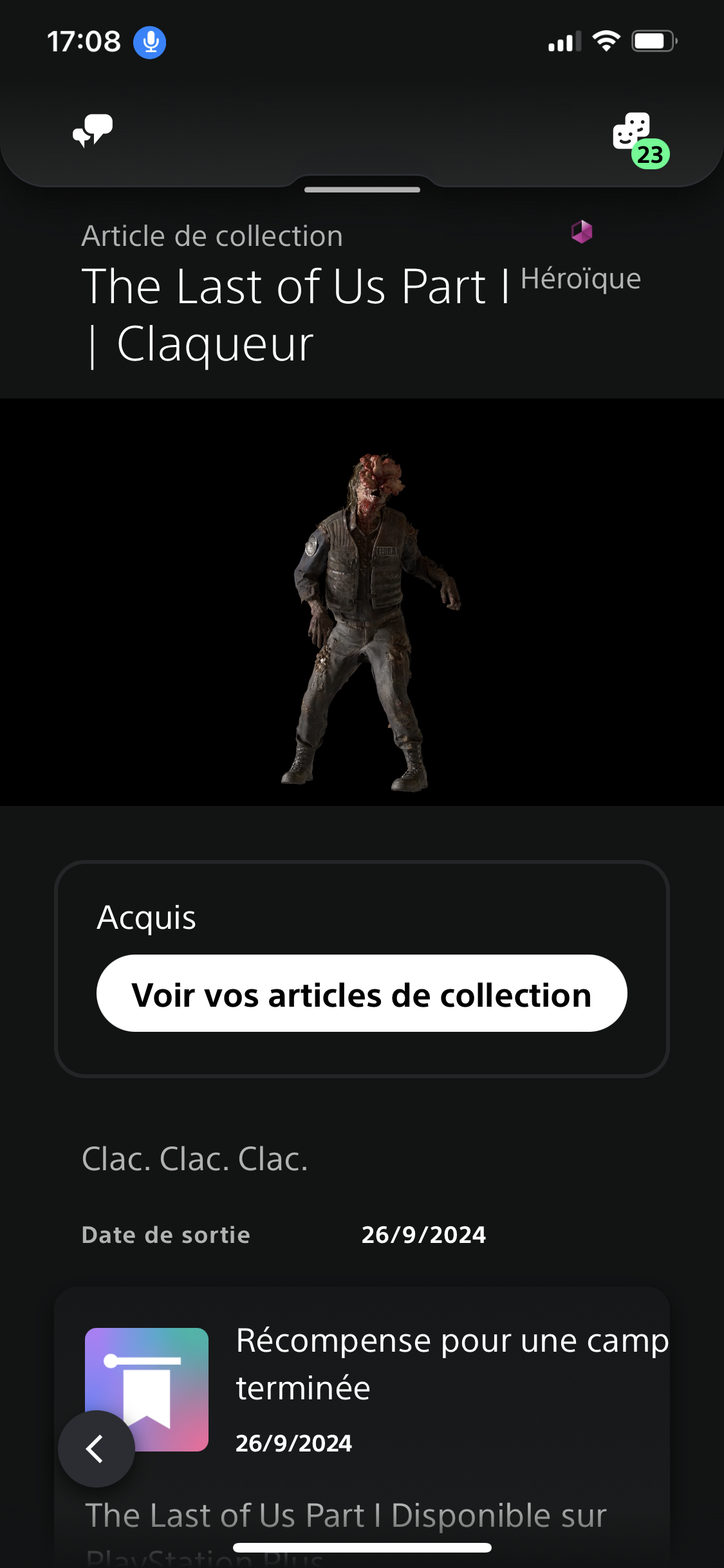
Task: Tap Voir vos articles de collection
Action: pos(362,994)
